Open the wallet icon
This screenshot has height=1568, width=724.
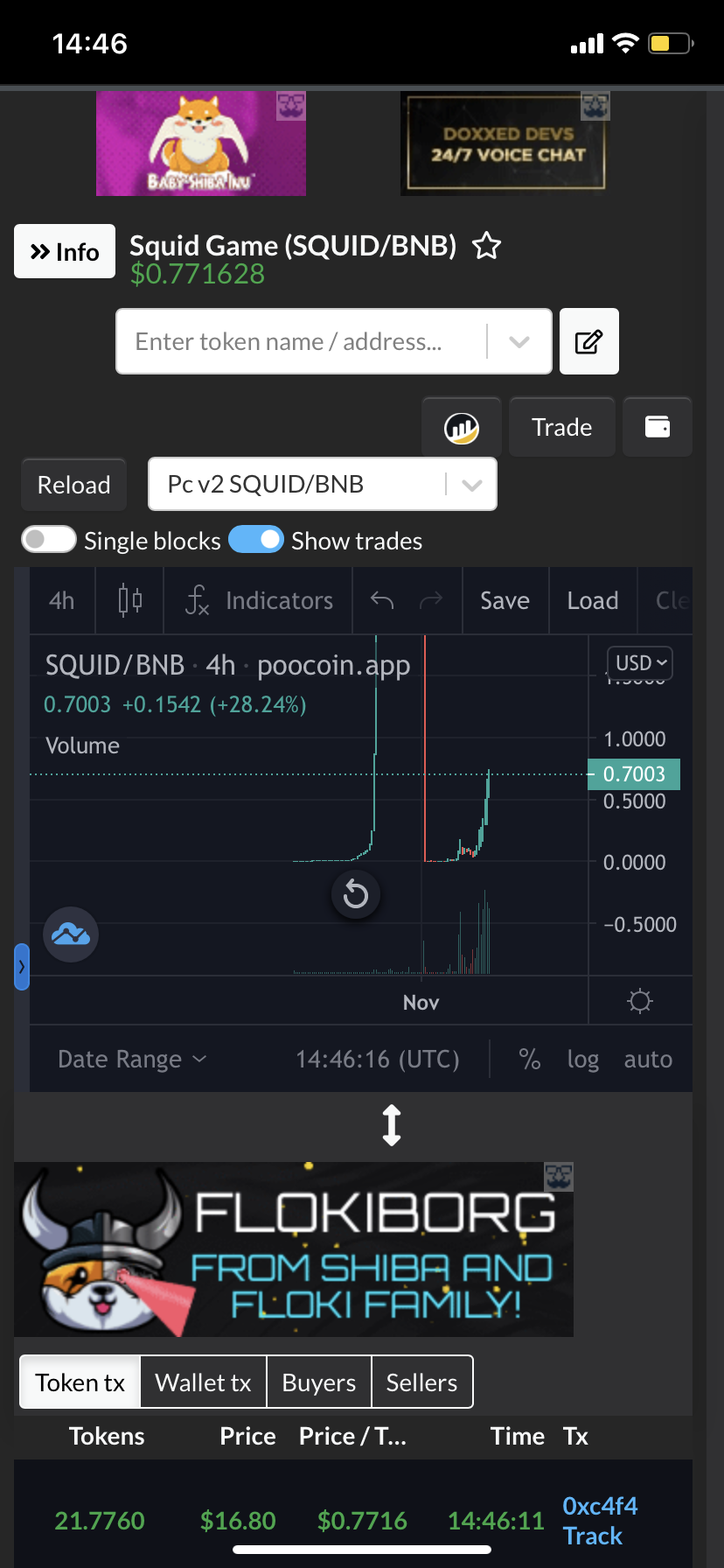pyautogui.click(x=657, y=427)
